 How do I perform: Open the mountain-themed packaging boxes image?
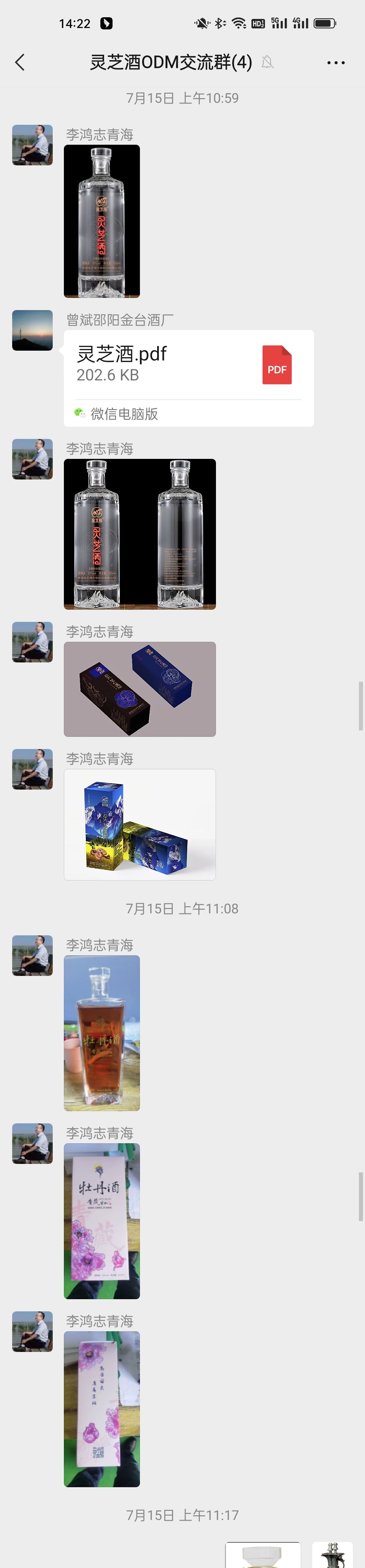click(140, 824)
